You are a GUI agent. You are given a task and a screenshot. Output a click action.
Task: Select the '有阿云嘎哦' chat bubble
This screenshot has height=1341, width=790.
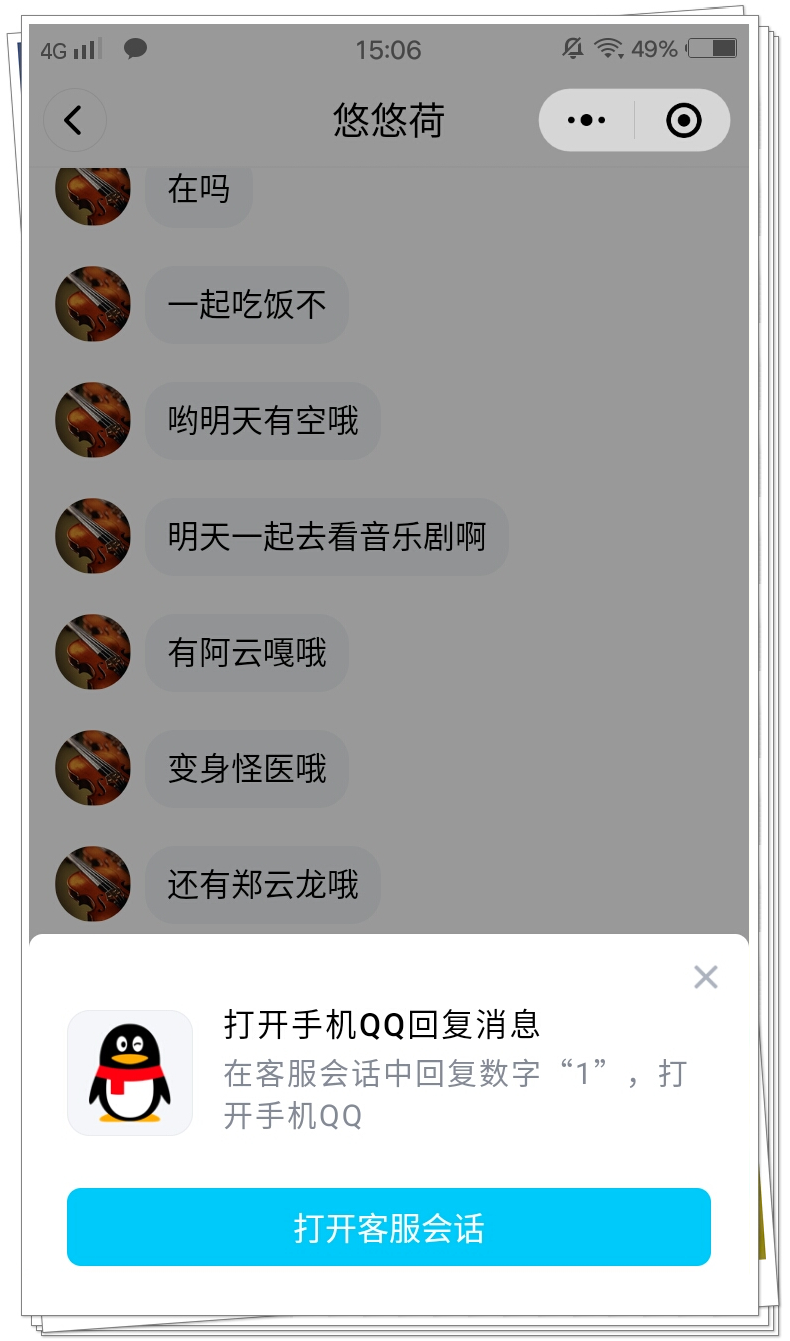tap(246, 652)
